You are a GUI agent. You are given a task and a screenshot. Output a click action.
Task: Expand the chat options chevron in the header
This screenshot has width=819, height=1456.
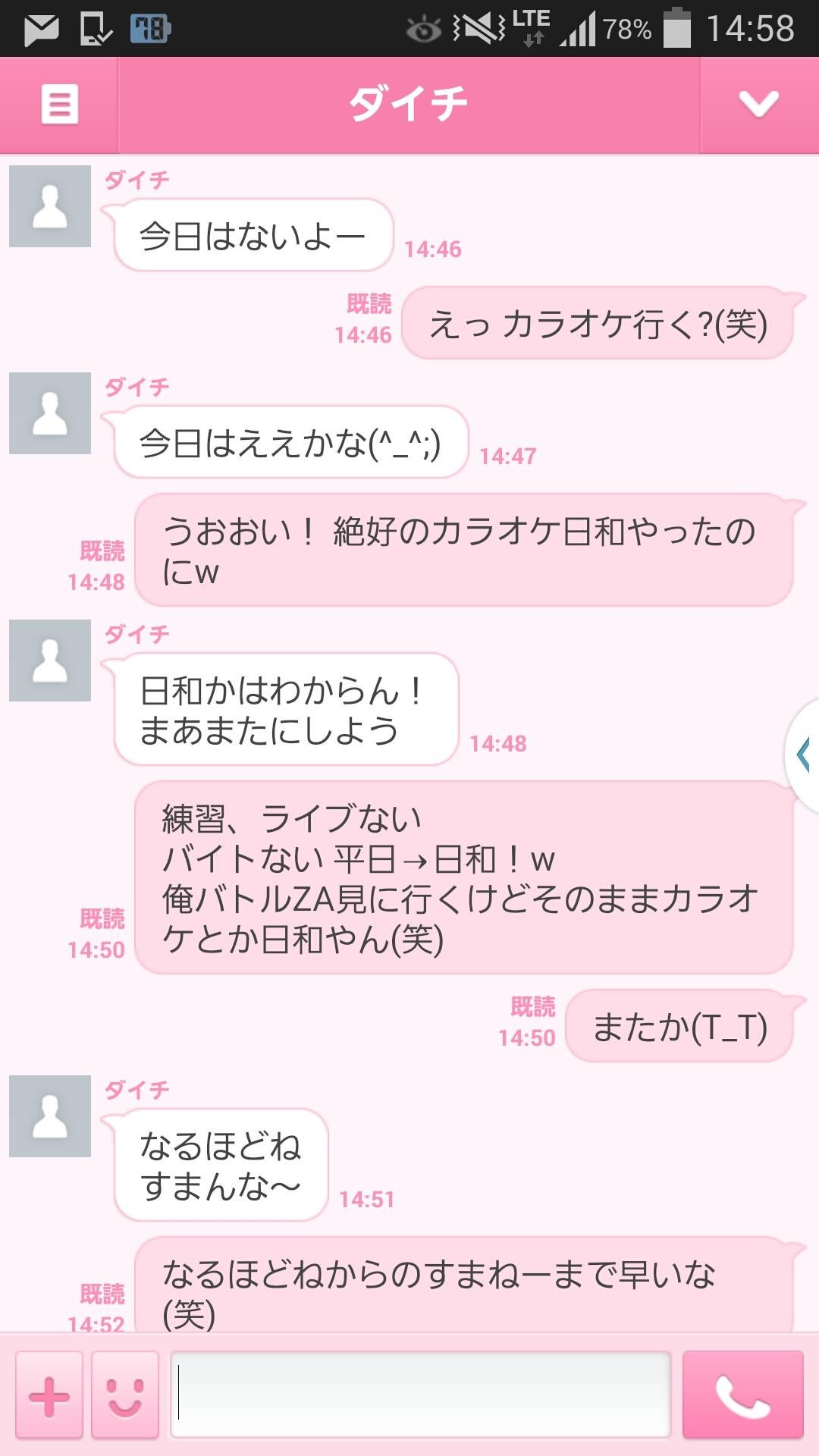758,106
